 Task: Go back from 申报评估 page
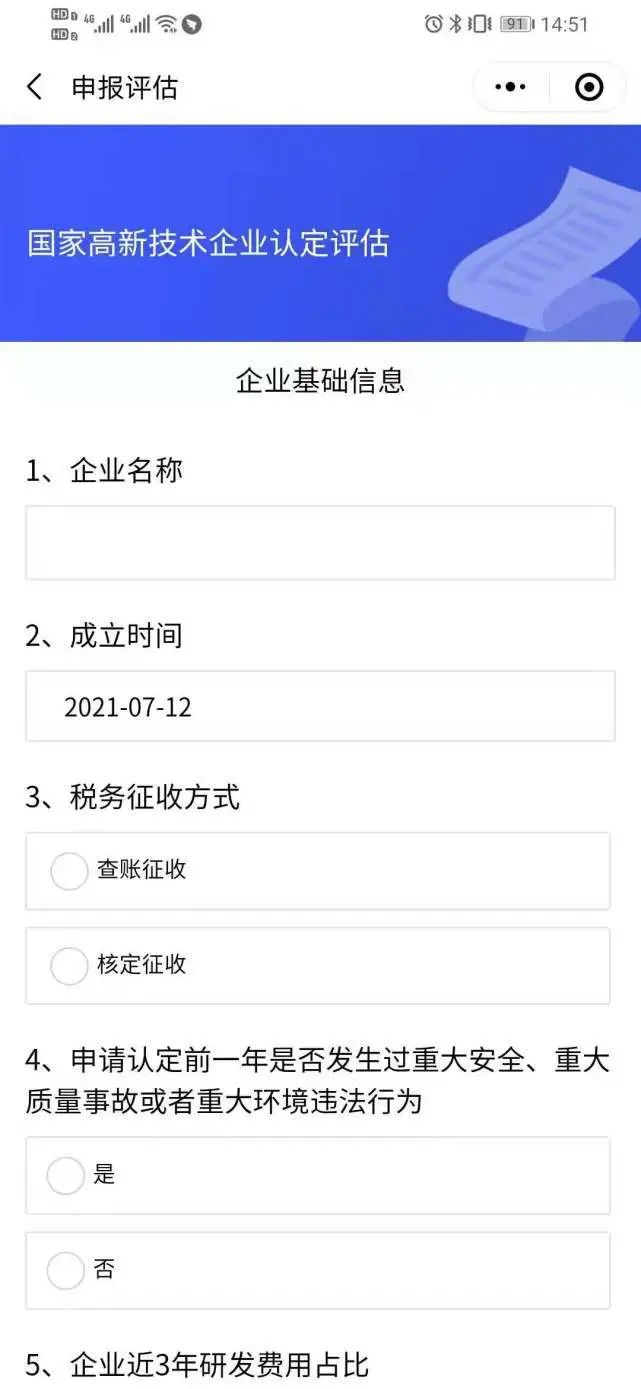coord(35,87)
